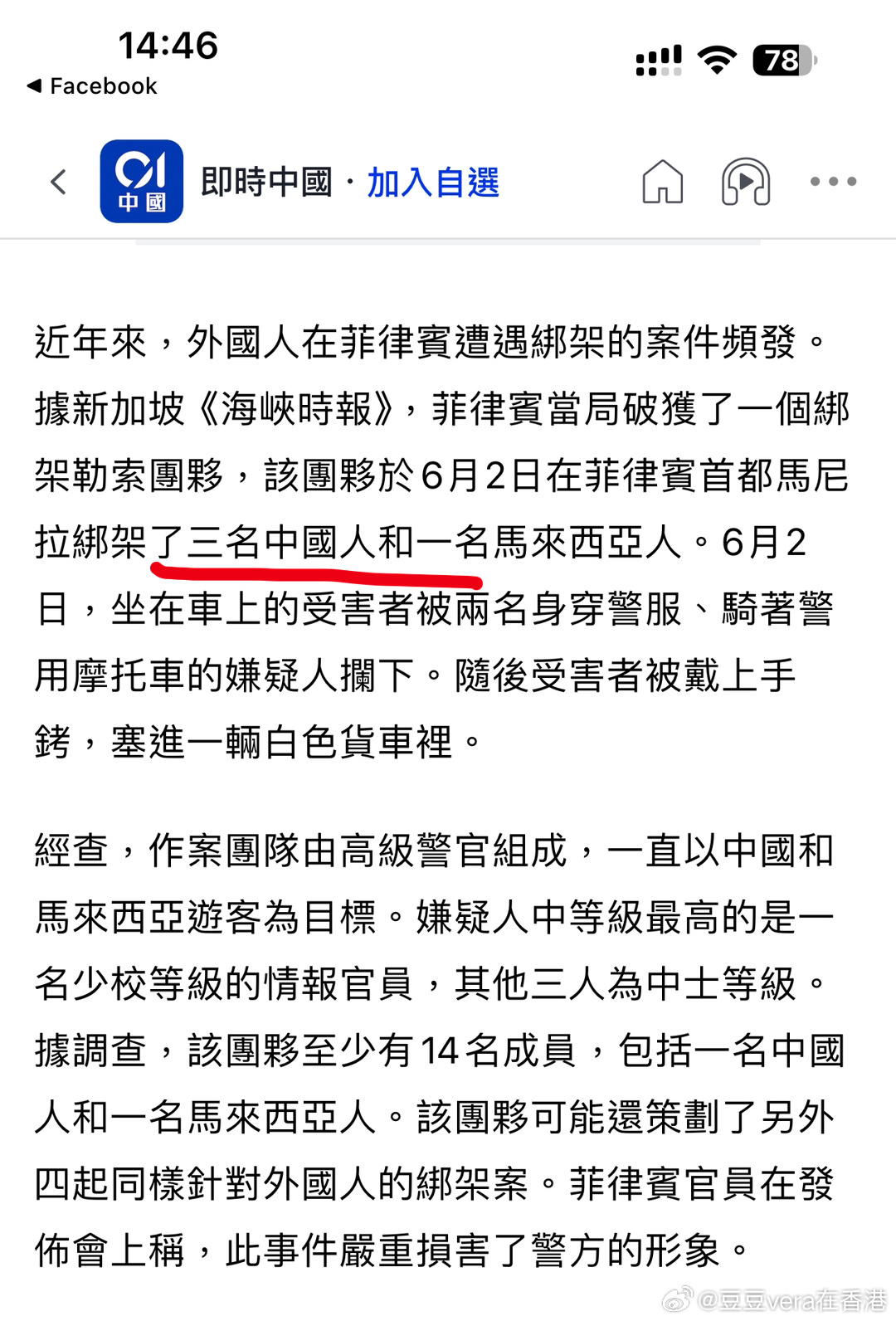Screen dimensions: 896x1321
Task: Open the 01 中國 channel logo
Action: 141,182
